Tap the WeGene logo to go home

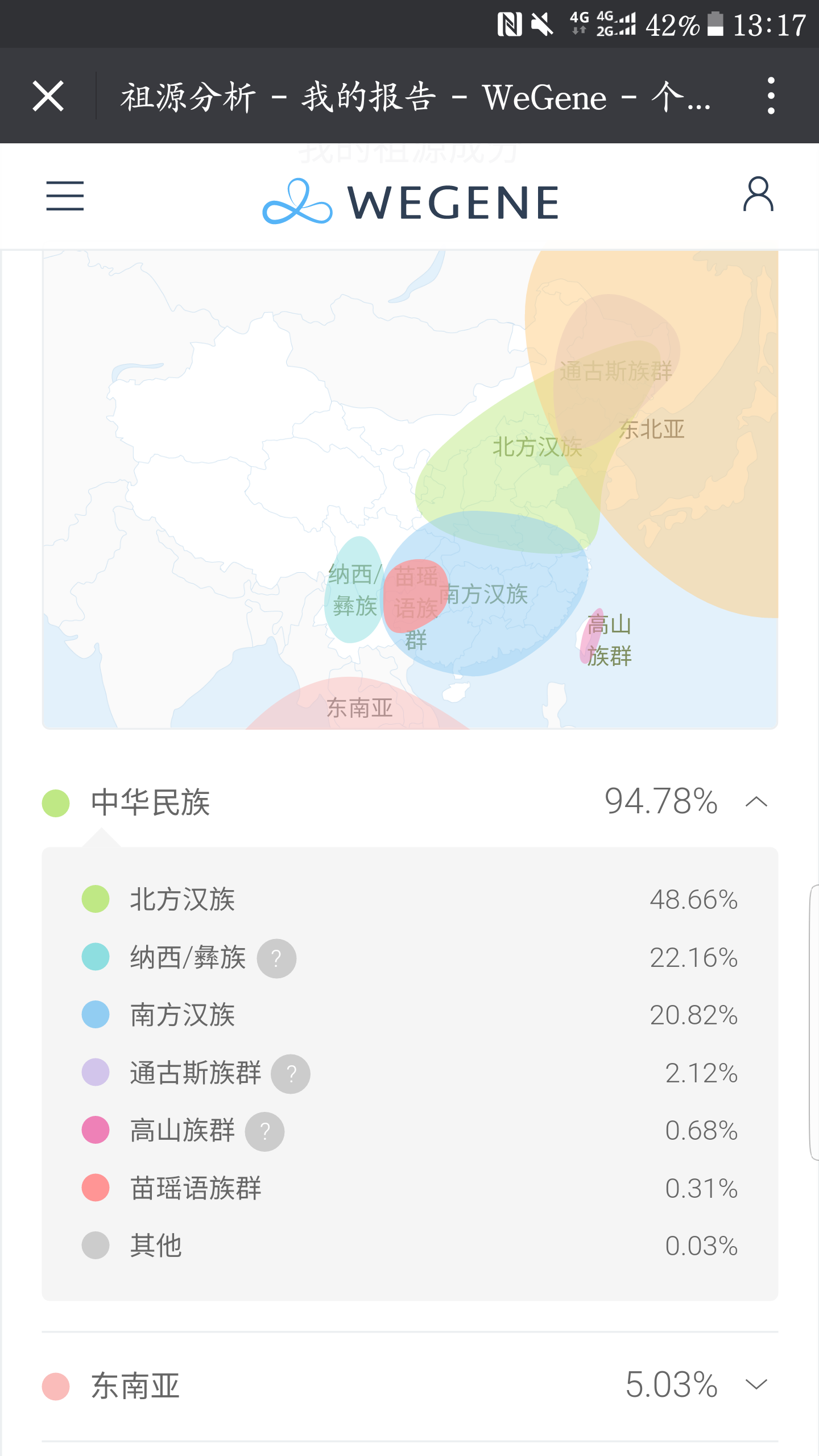pos(411,201)
